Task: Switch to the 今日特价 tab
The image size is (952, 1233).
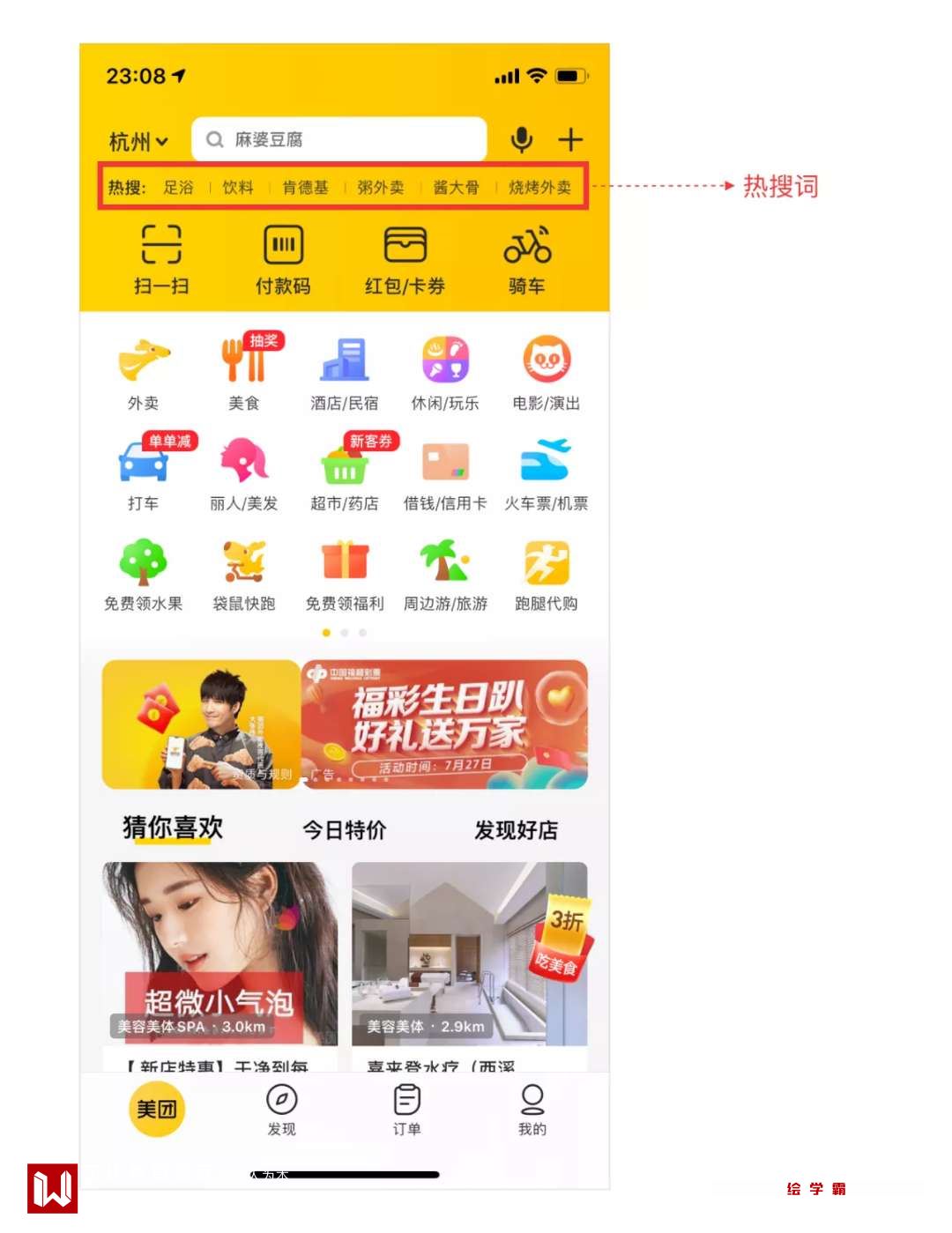Action: pyautogui.click(x=344, y=829)
